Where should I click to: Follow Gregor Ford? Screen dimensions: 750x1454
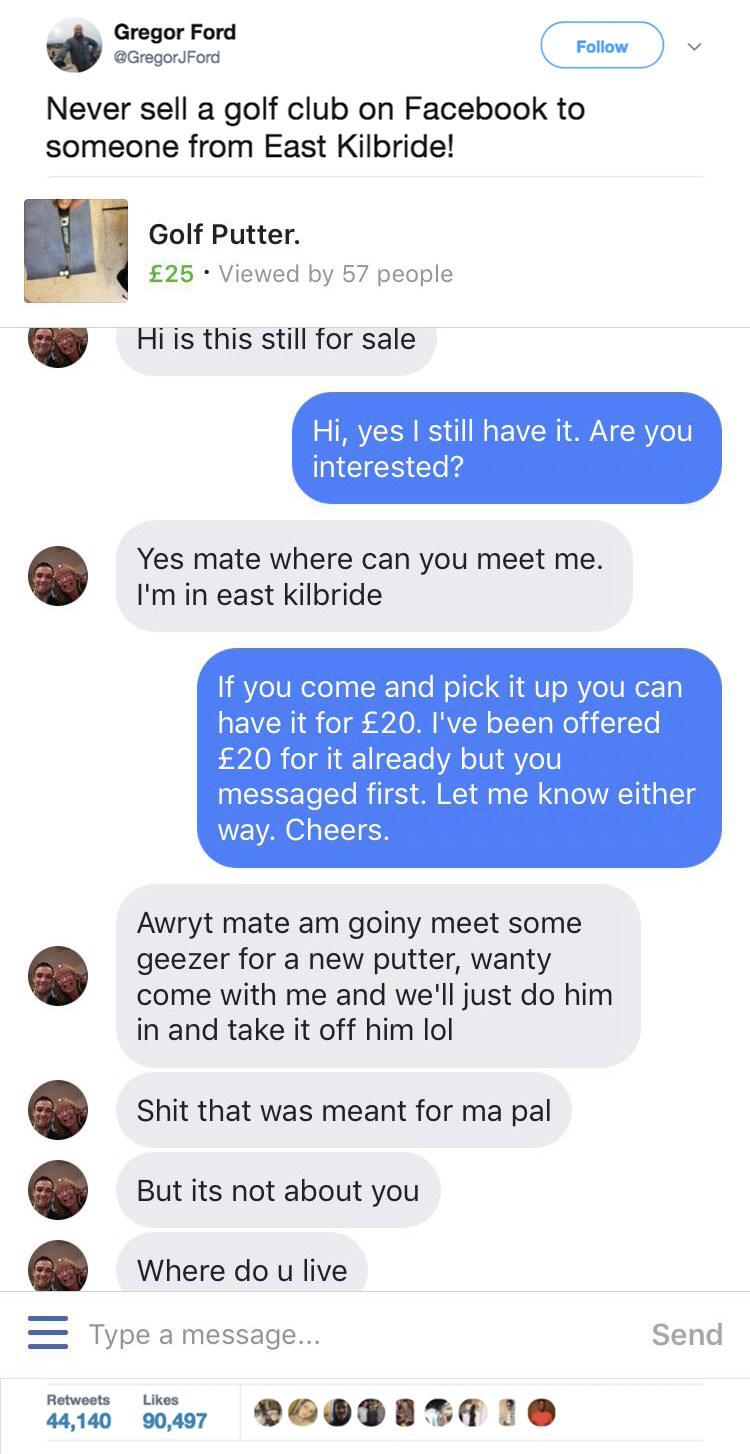(601, 46)
